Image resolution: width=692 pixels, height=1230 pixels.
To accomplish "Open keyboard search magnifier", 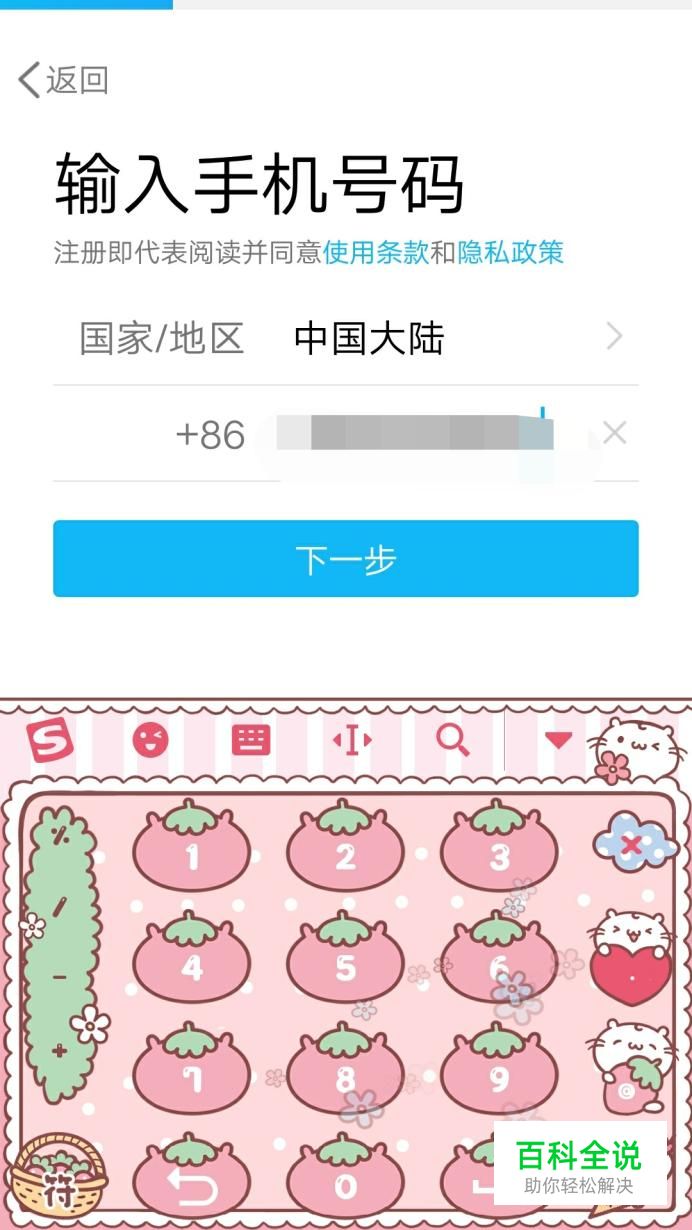I will 452,741.
